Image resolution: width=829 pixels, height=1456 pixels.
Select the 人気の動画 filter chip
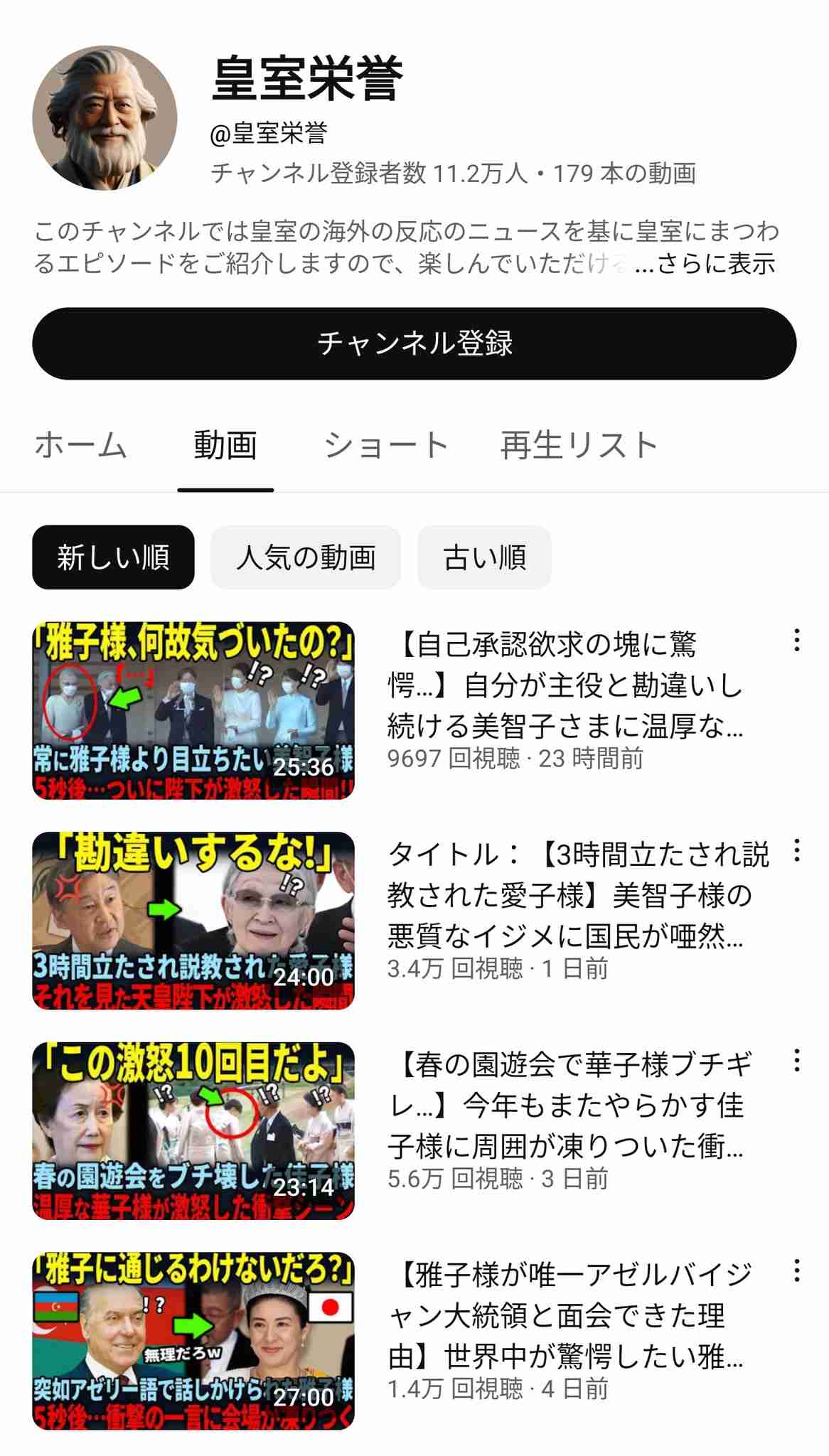pyautogui.click(x=306, y=558)
